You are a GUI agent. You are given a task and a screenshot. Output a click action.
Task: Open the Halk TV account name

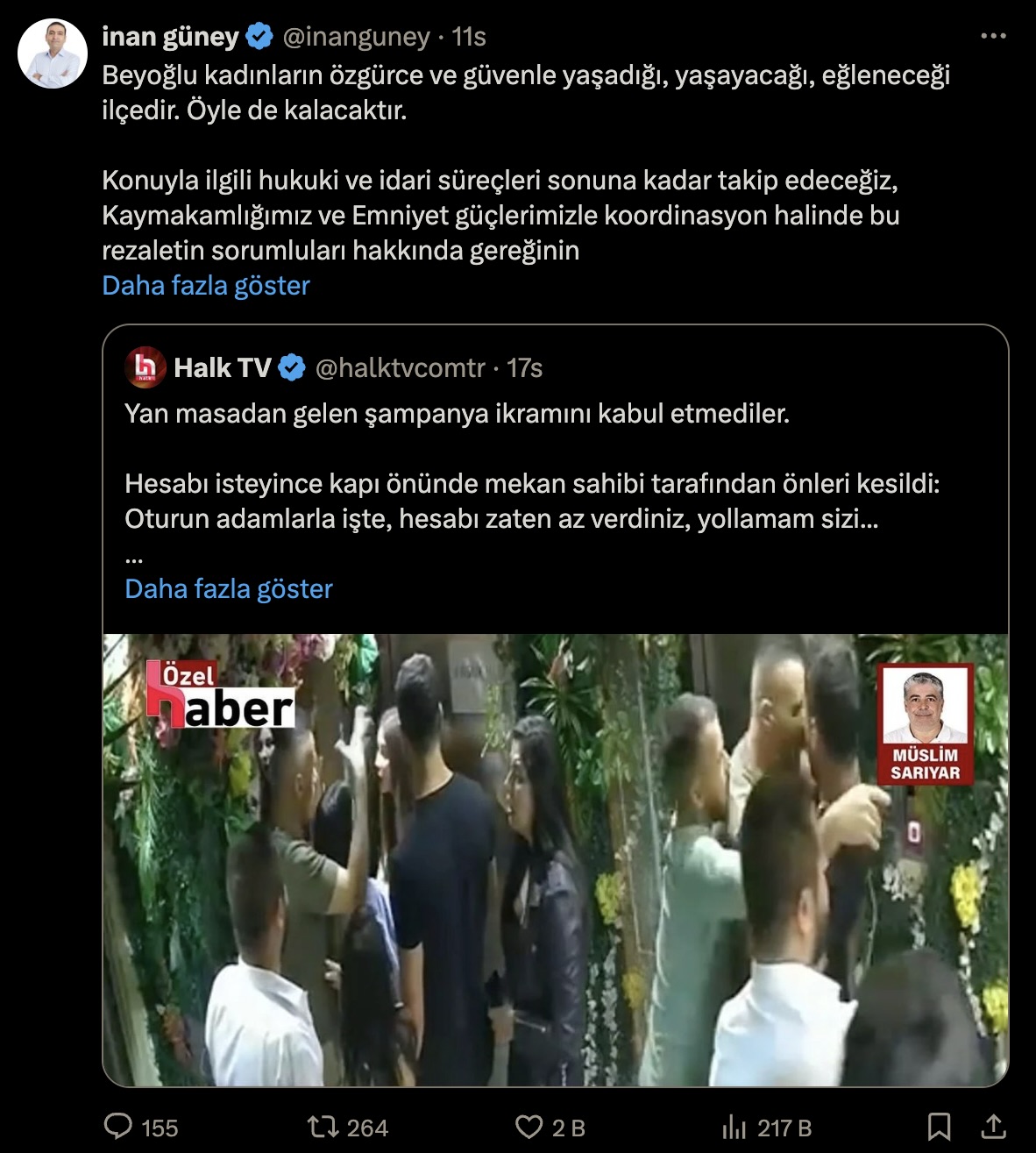(x=223, y=368)
